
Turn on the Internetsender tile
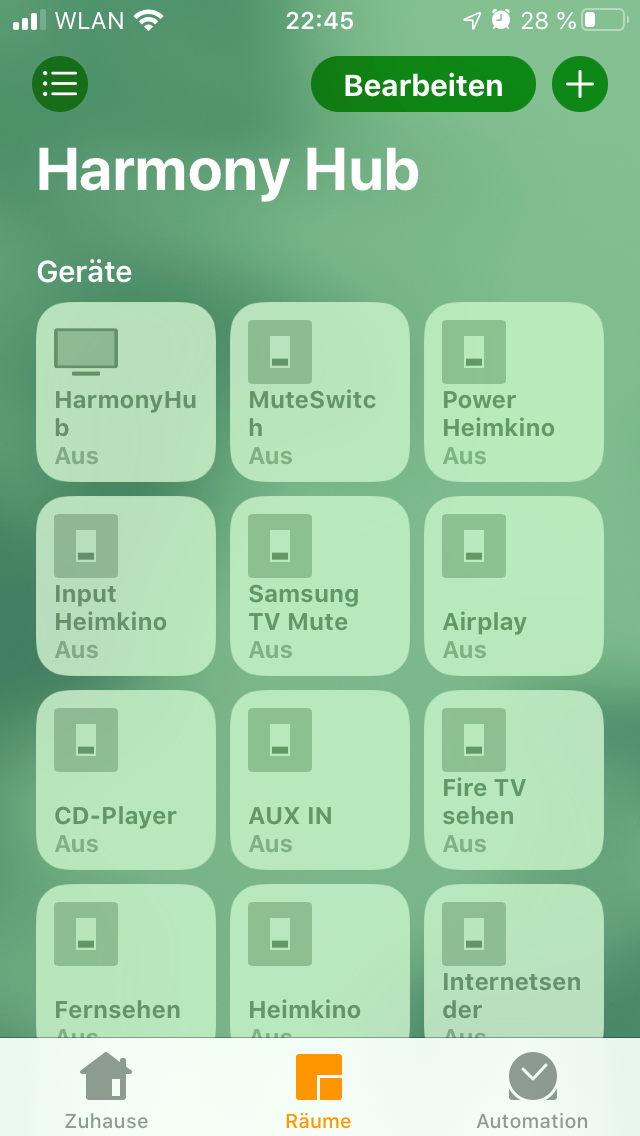514,965
